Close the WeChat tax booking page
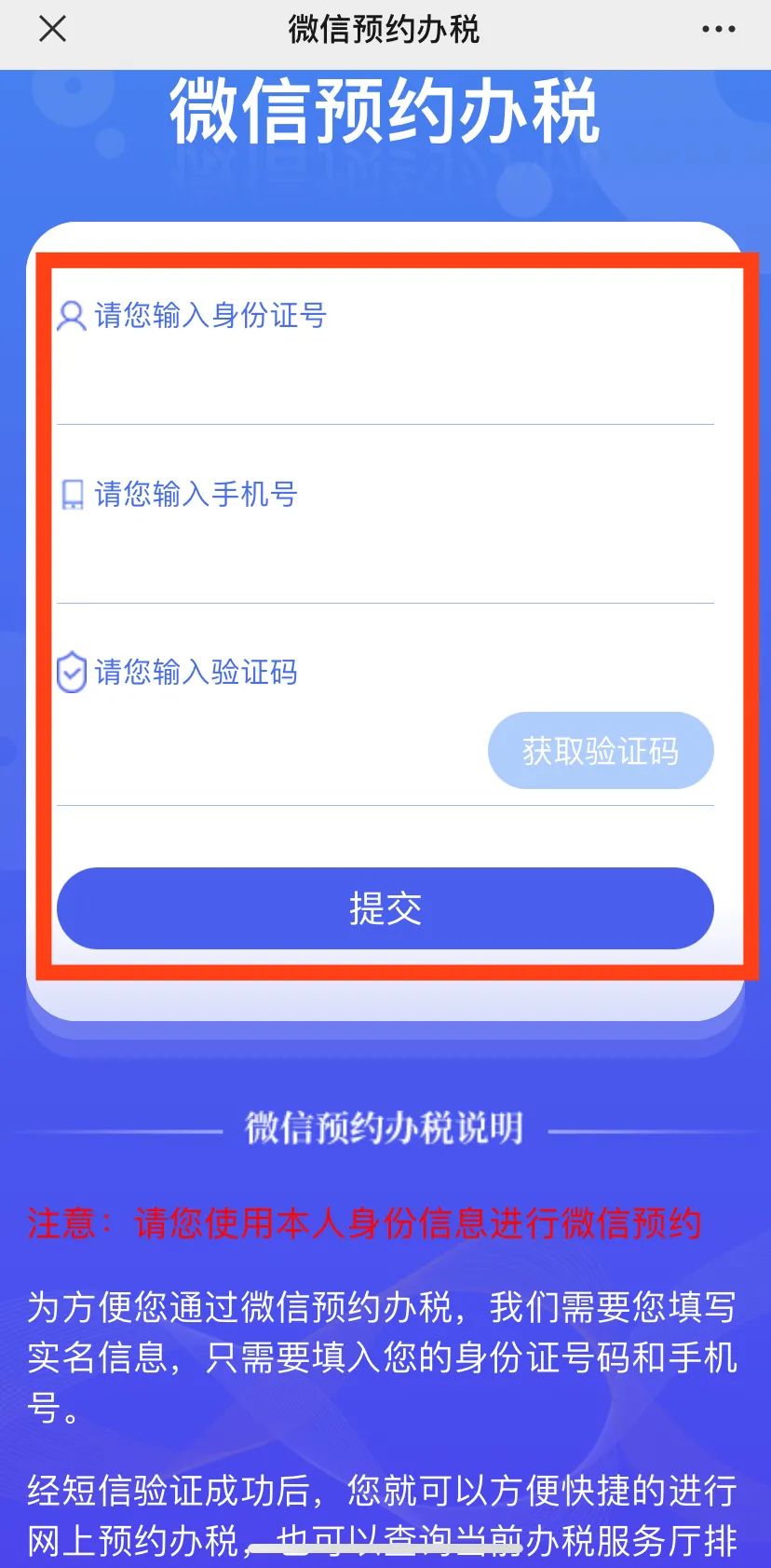 coord(53,30)
